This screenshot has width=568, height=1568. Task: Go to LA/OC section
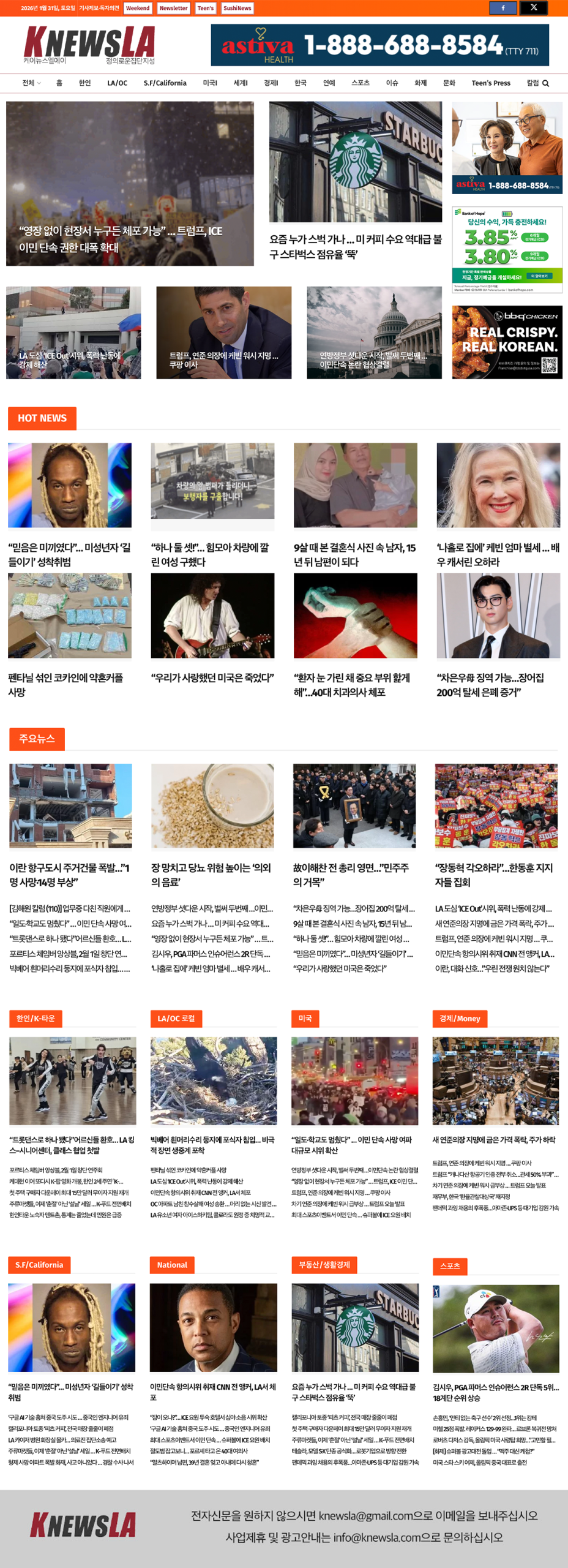tap(117, 83)
